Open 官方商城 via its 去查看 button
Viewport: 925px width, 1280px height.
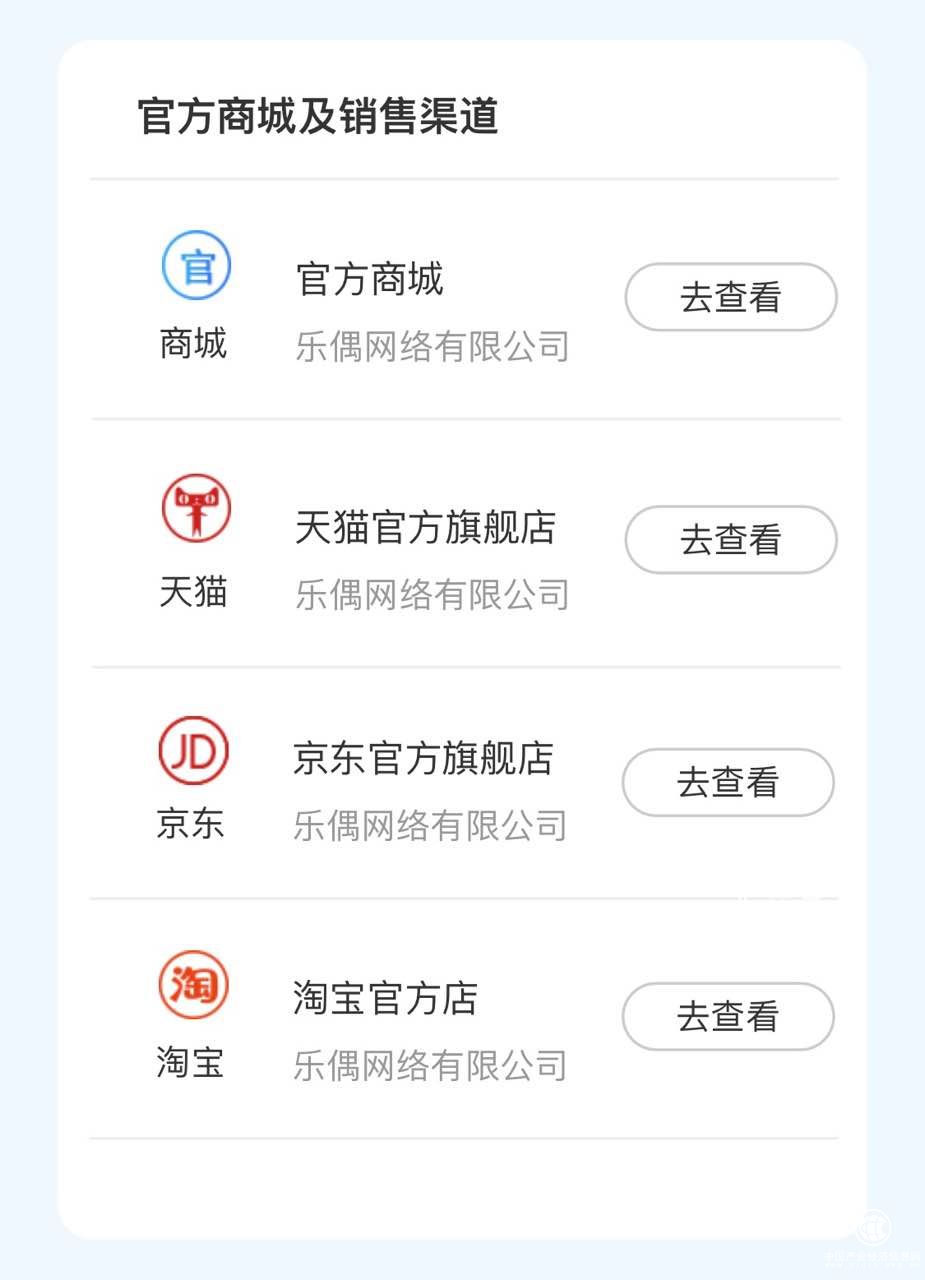tap(731, 297)
